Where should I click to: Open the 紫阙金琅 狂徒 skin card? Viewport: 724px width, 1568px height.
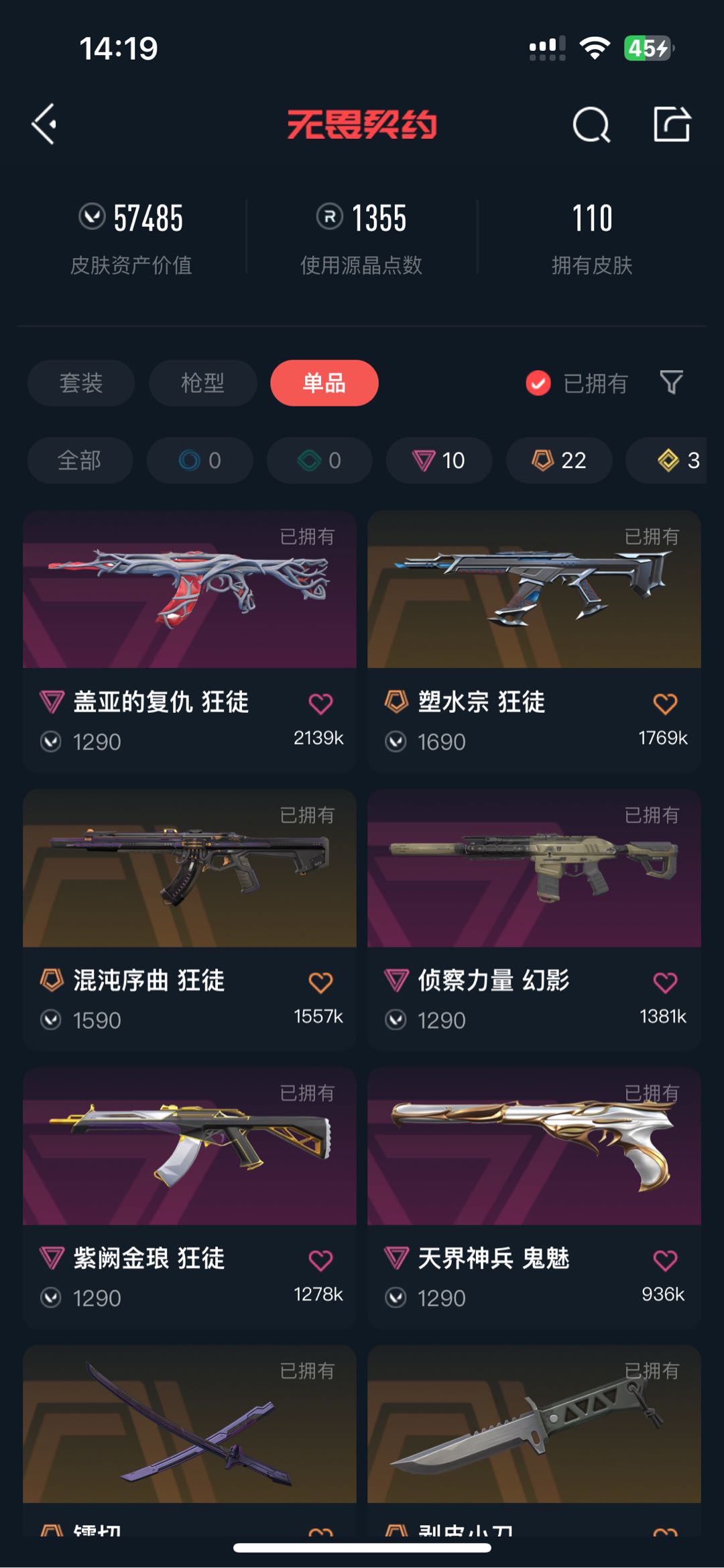pyautogui.click(x=190, y=1199)
